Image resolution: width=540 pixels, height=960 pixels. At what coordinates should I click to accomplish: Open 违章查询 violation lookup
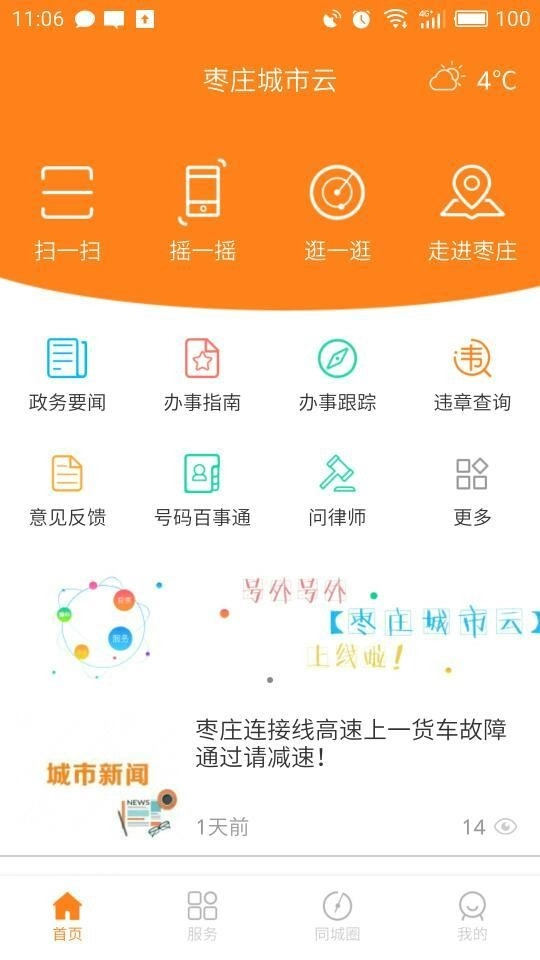tap(472, 375)
